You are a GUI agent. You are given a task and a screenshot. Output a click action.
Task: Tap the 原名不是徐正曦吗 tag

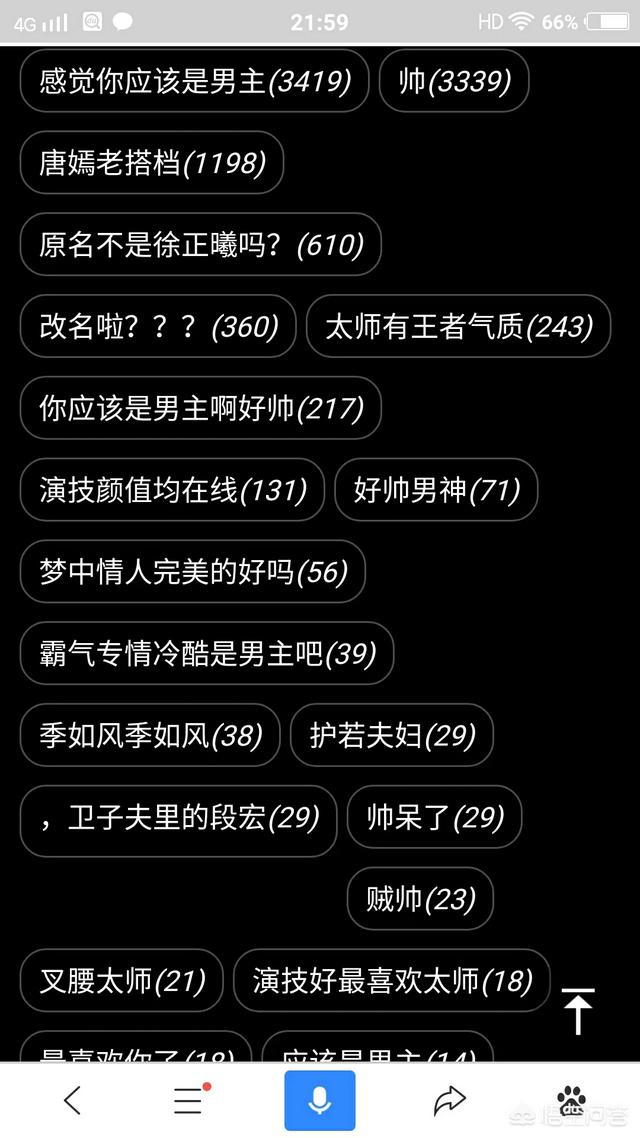pyautogui.click(x=200, y=245)
